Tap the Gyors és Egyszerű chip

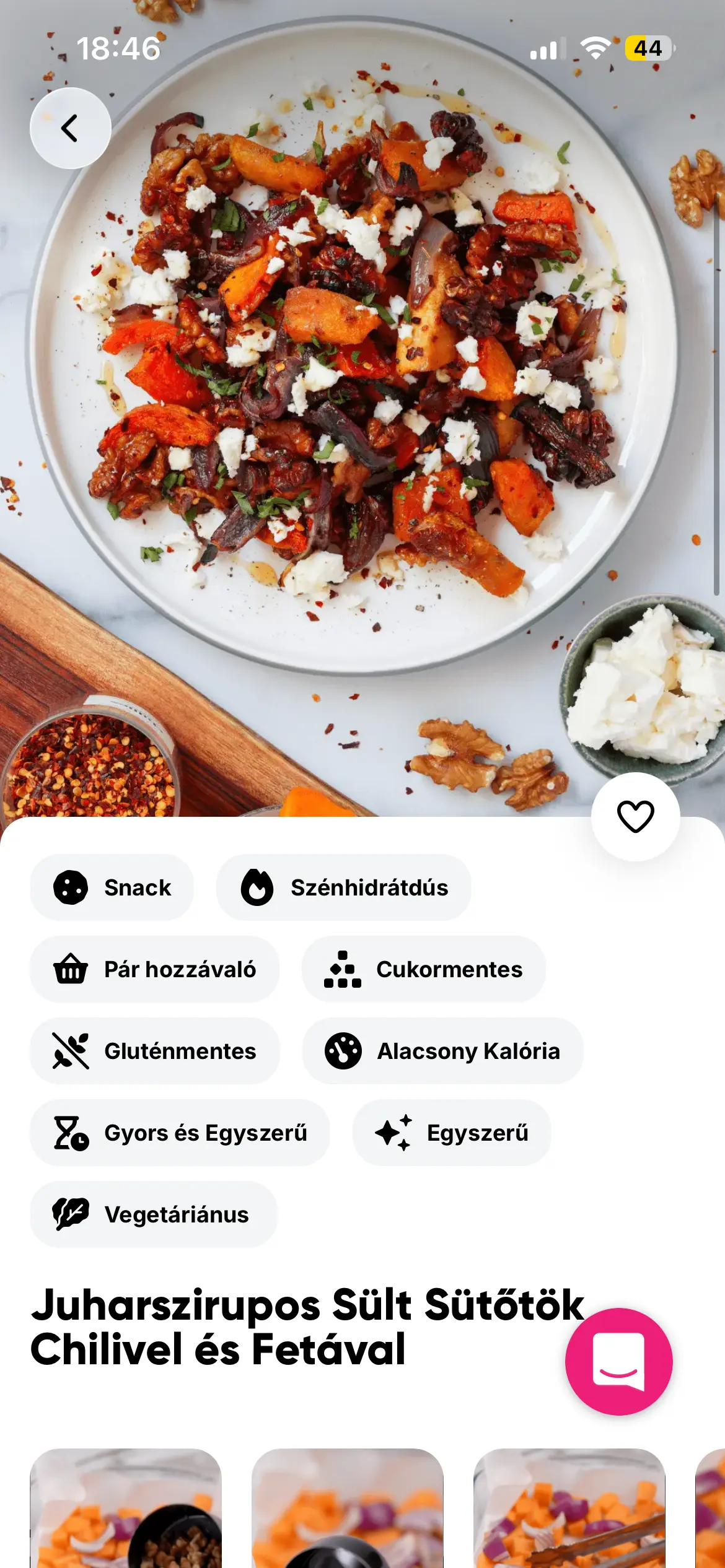tap(180, 1133)
